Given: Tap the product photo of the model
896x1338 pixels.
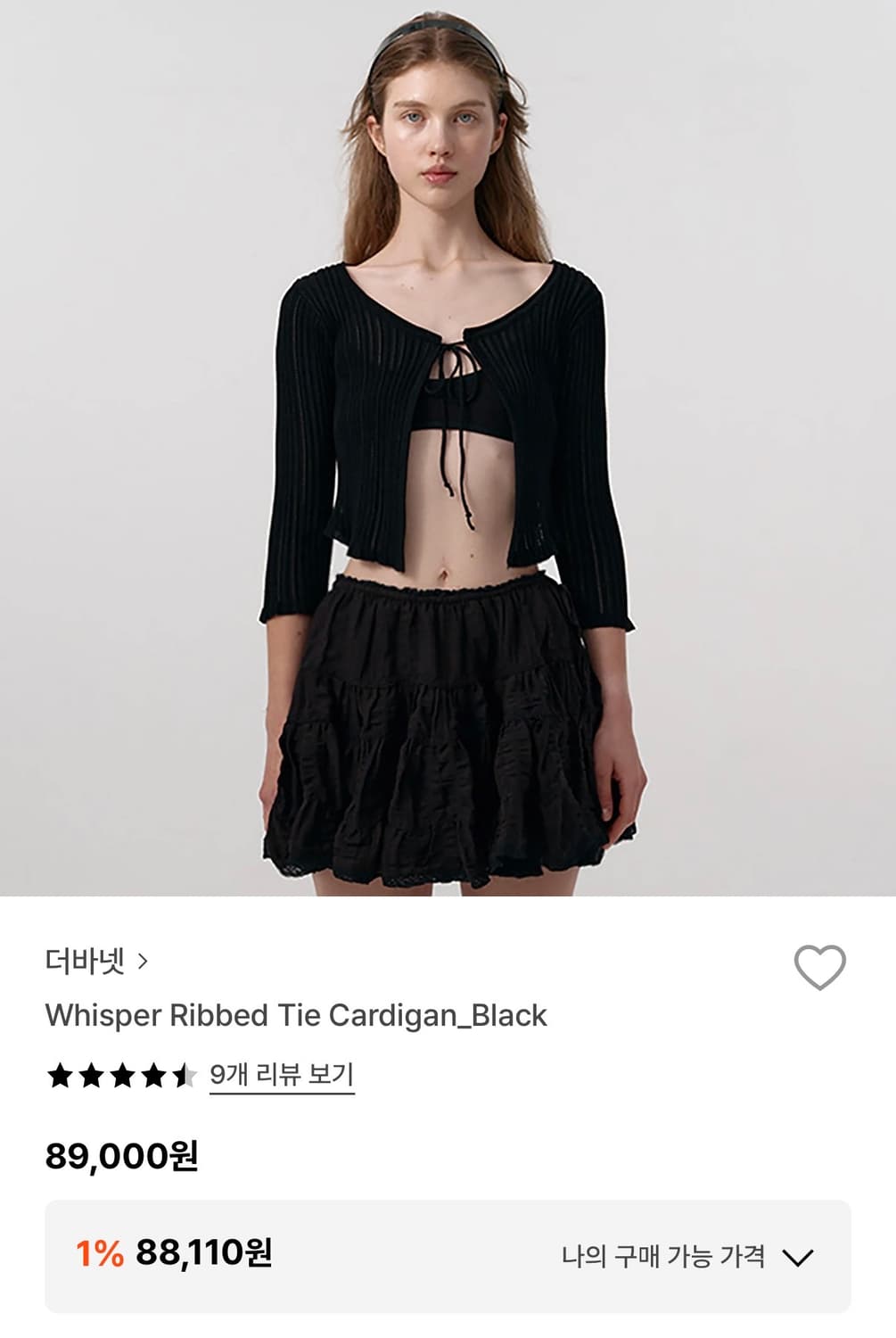Looking at the screenshot, I should (x=446, y=446).
